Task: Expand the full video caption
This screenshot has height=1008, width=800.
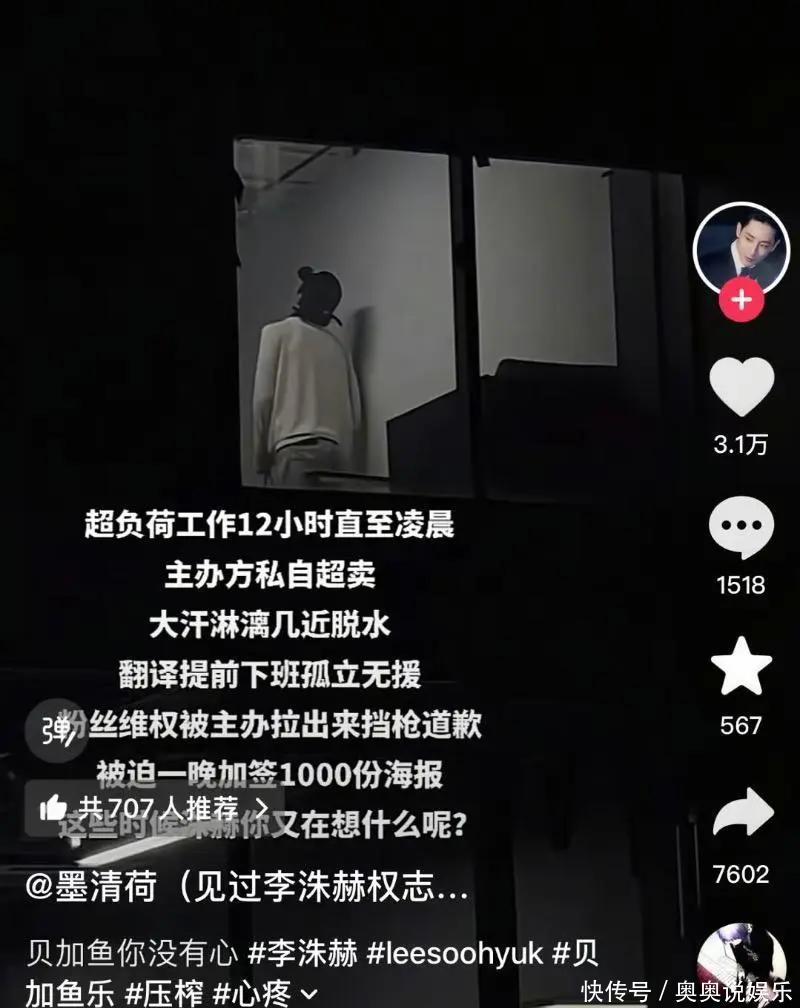Action: pyautogui.click(x=308, y=994)
